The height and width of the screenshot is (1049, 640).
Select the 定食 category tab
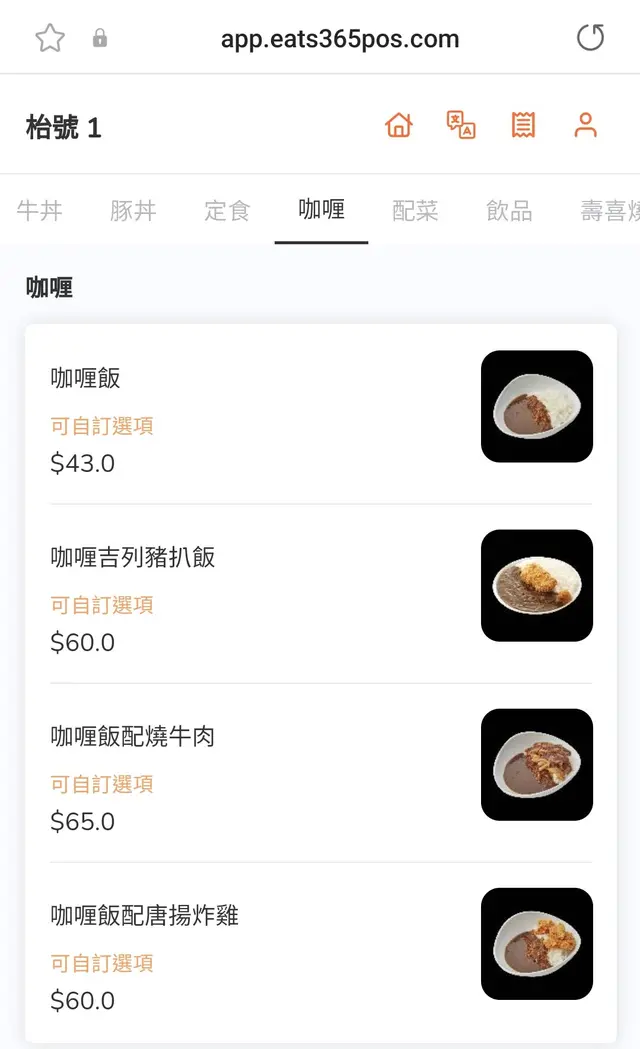[227, 211]
